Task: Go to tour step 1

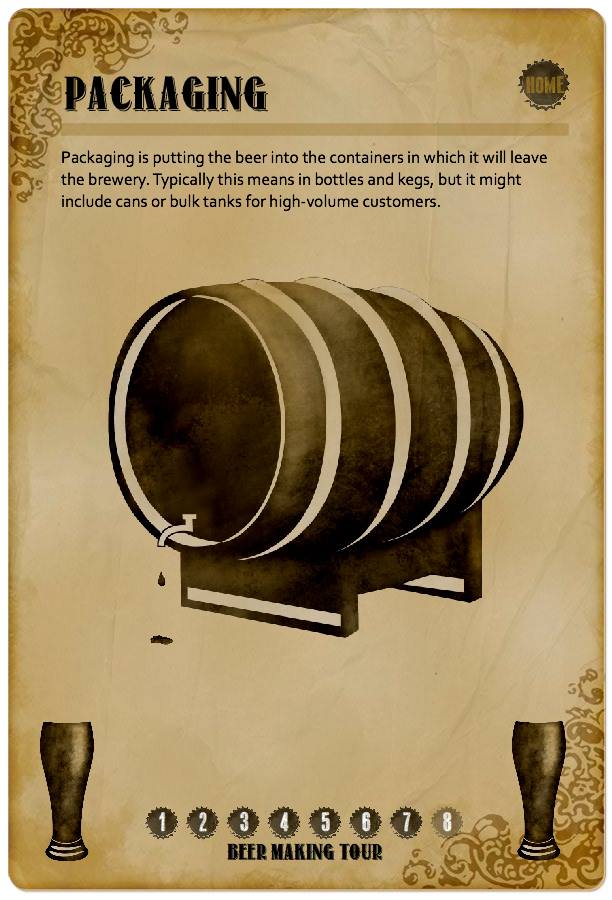Action: (162, 822)
